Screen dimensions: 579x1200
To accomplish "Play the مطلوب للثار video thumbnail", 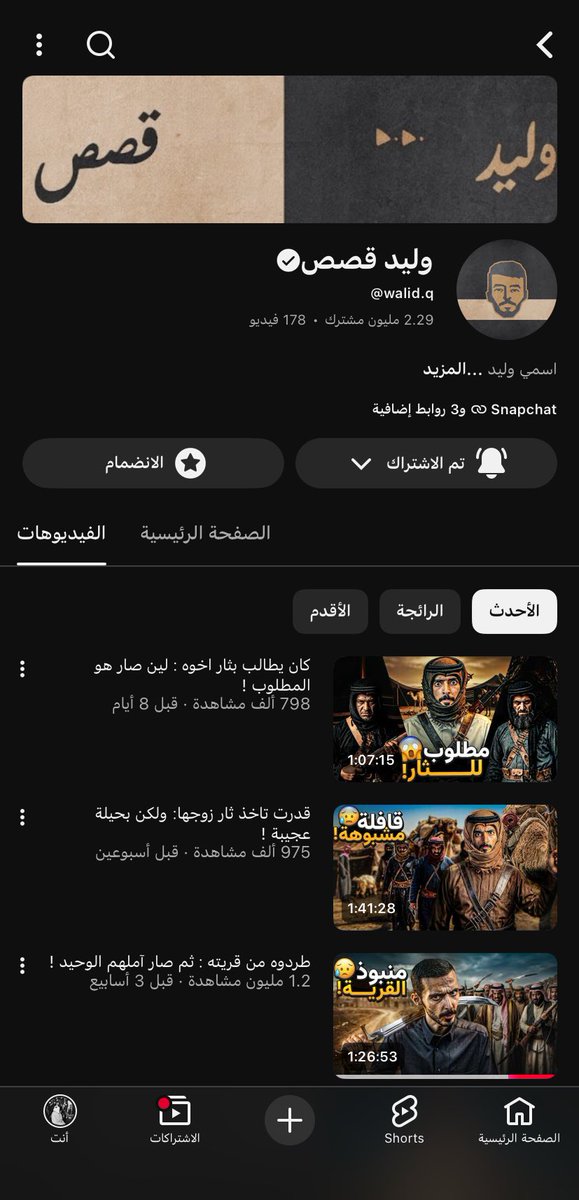I will [445, 719].
